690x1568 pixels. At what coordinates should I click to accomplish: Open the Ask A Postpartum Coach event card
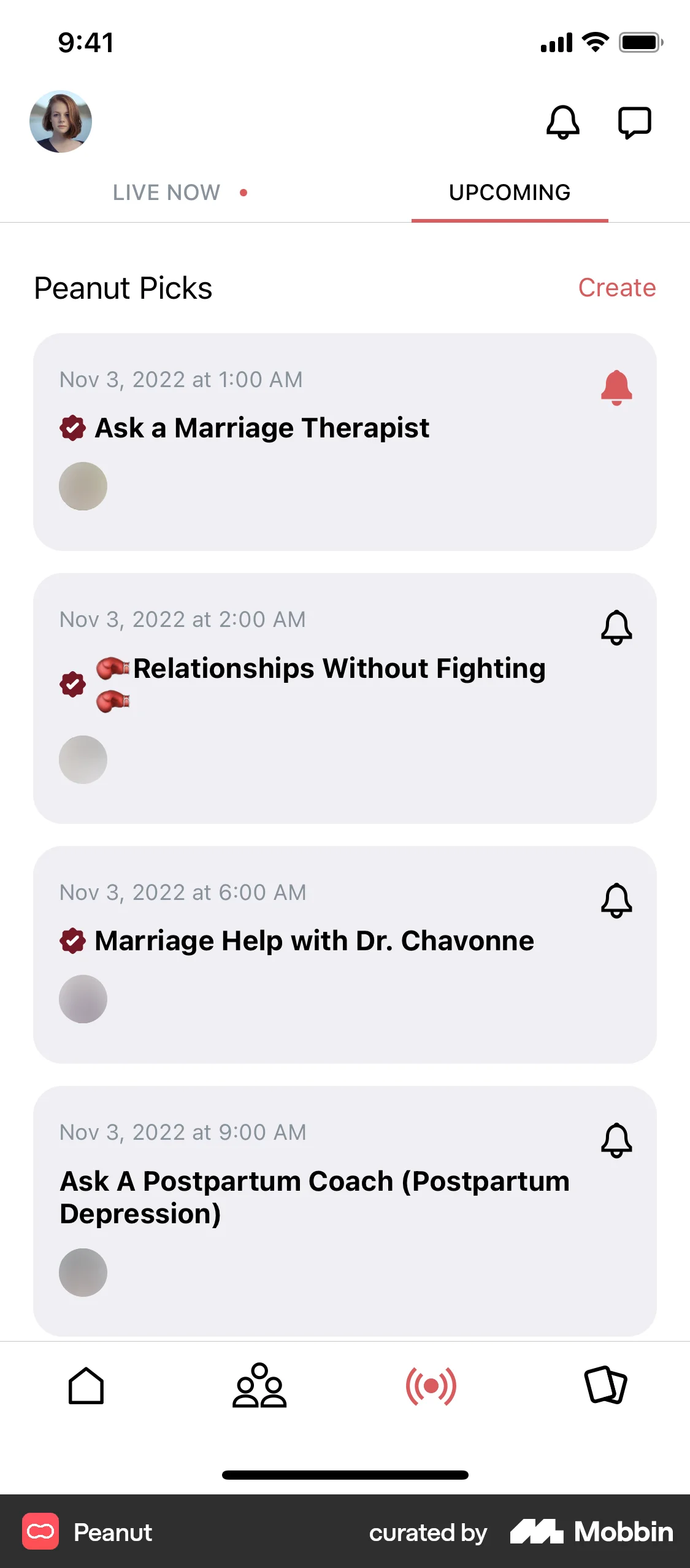pos(345,1196)
